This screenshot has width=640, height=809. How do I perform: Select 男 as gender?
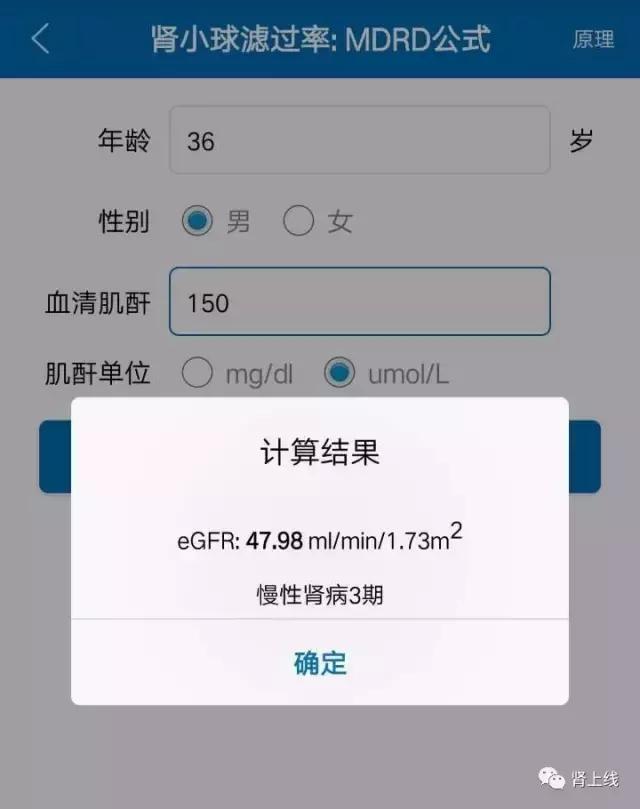198,221
